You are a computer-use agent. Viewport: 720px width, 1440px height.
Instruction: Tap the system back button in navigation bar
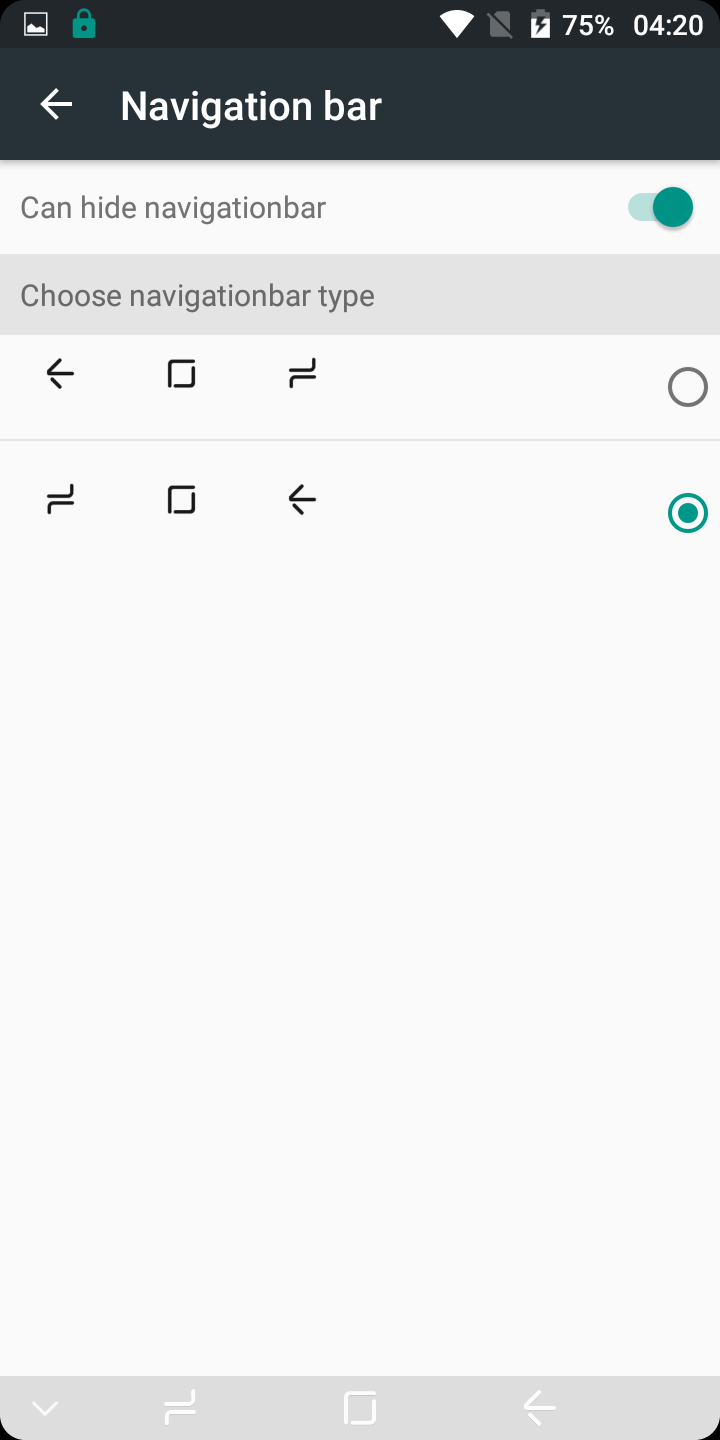(x=539, y=1408)
